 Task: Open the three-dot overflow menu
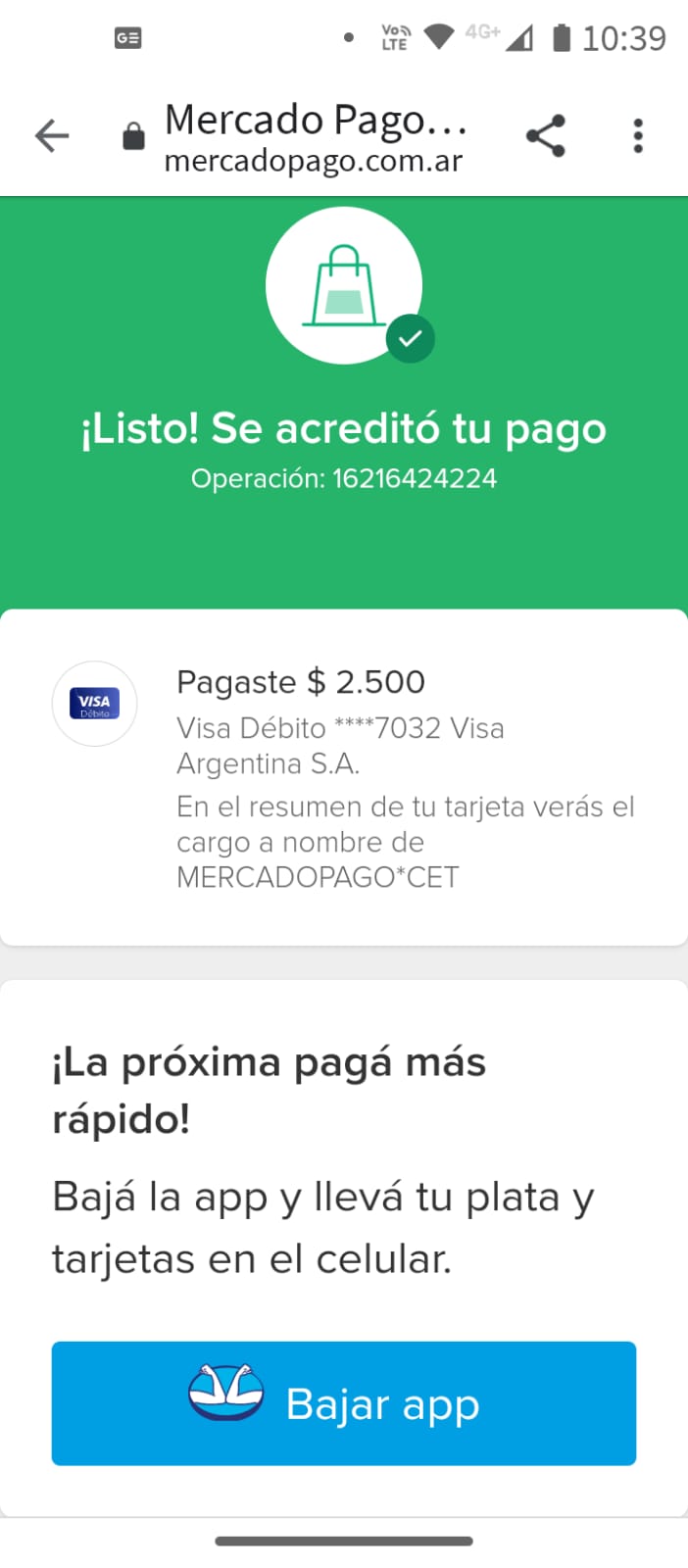(638, 136)
